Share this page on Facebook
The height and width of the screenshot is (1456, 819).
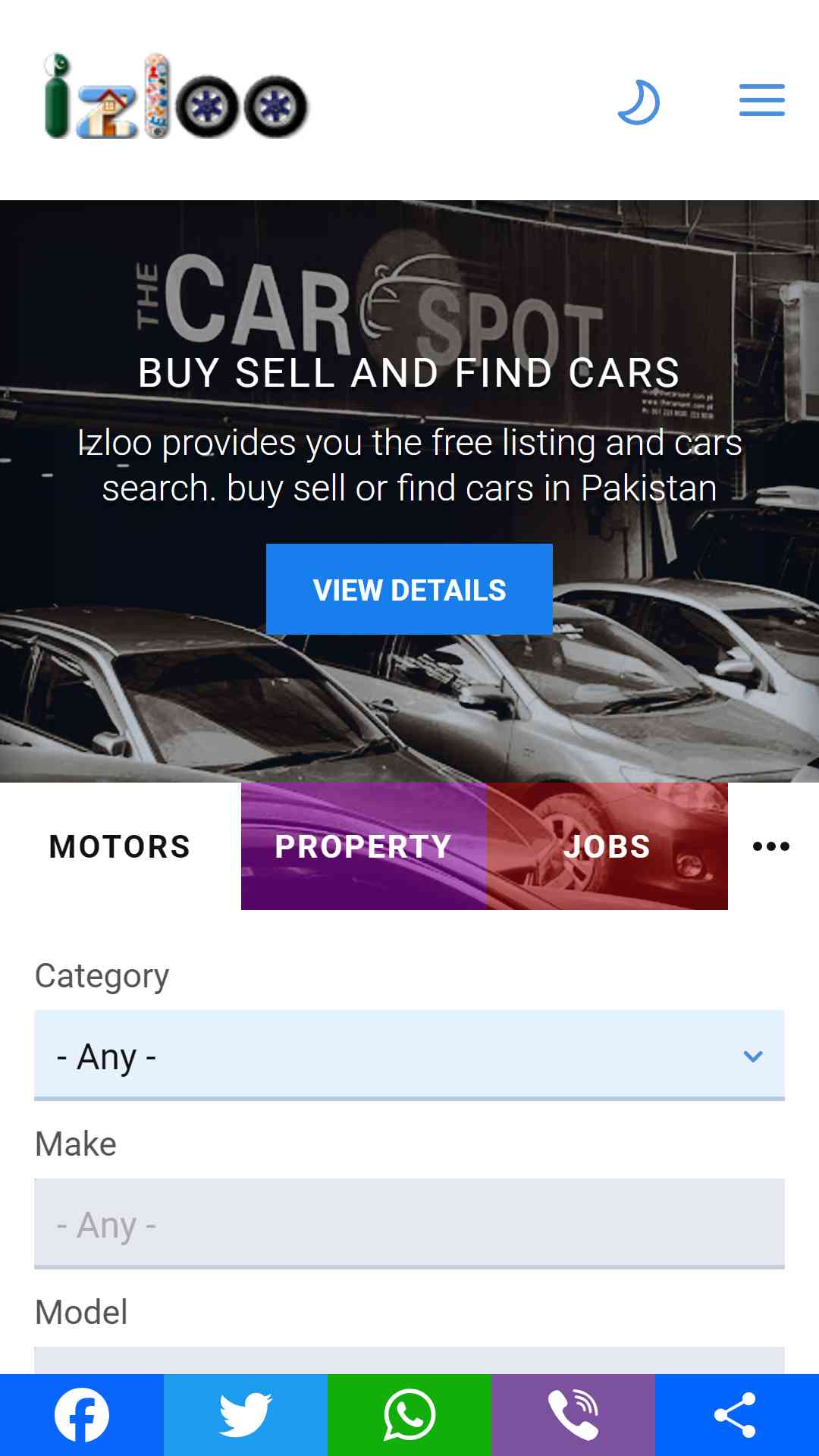(82, 1415)
